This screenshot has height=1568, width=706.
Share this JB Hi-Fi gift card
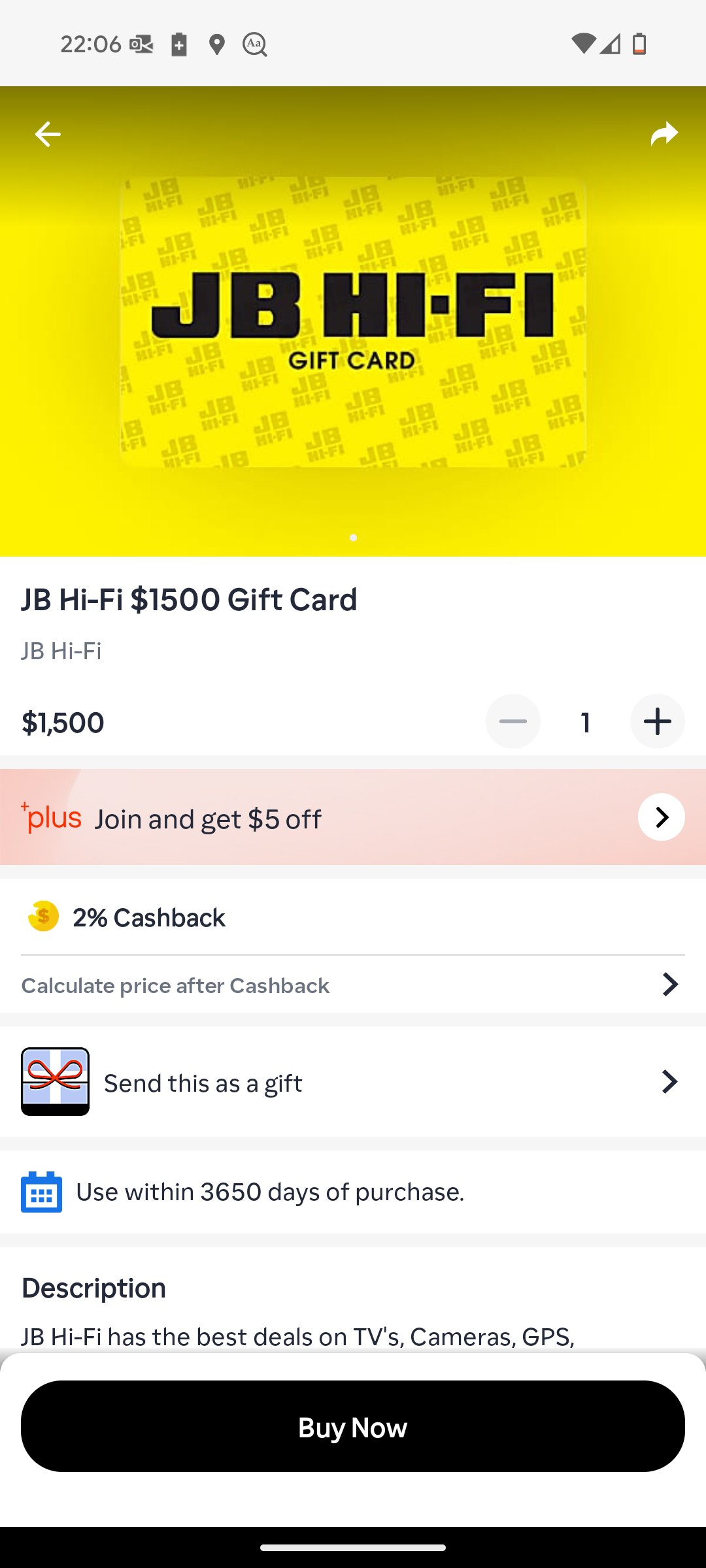[664, 134]
